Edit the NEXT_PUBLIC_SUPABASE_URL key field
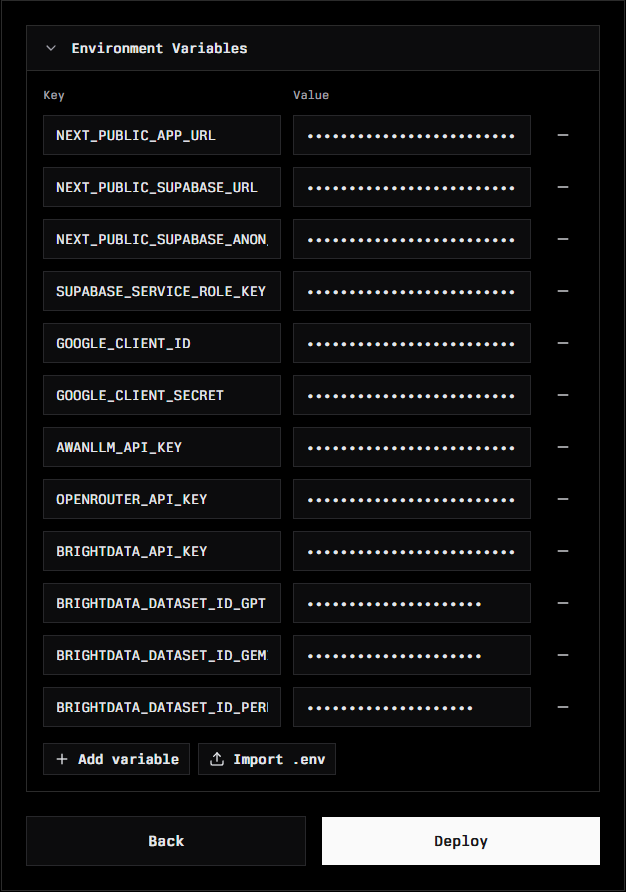 coord(161,187)
